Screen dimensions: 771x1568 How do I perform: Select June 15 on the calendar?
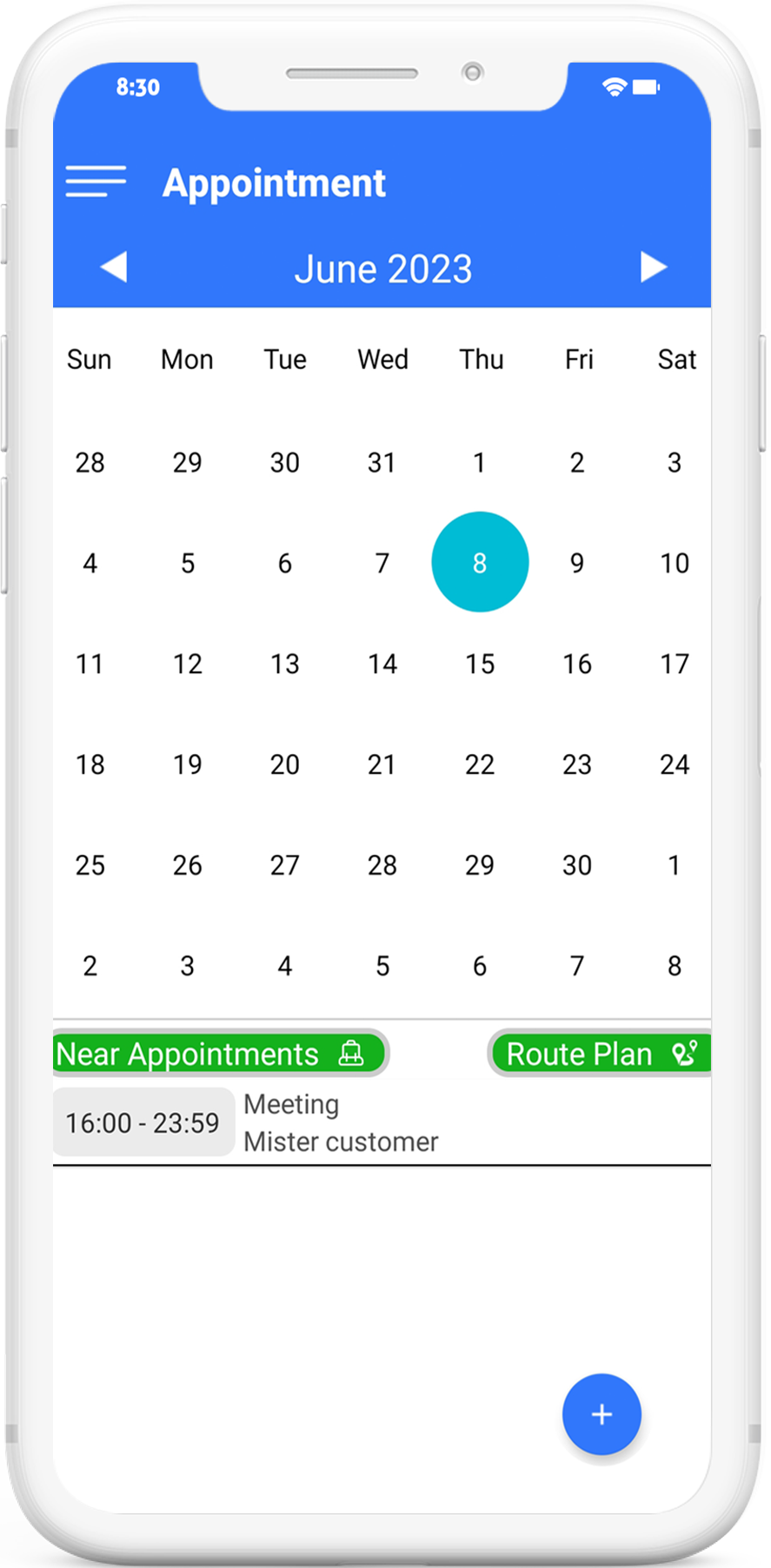click(480, 664)
